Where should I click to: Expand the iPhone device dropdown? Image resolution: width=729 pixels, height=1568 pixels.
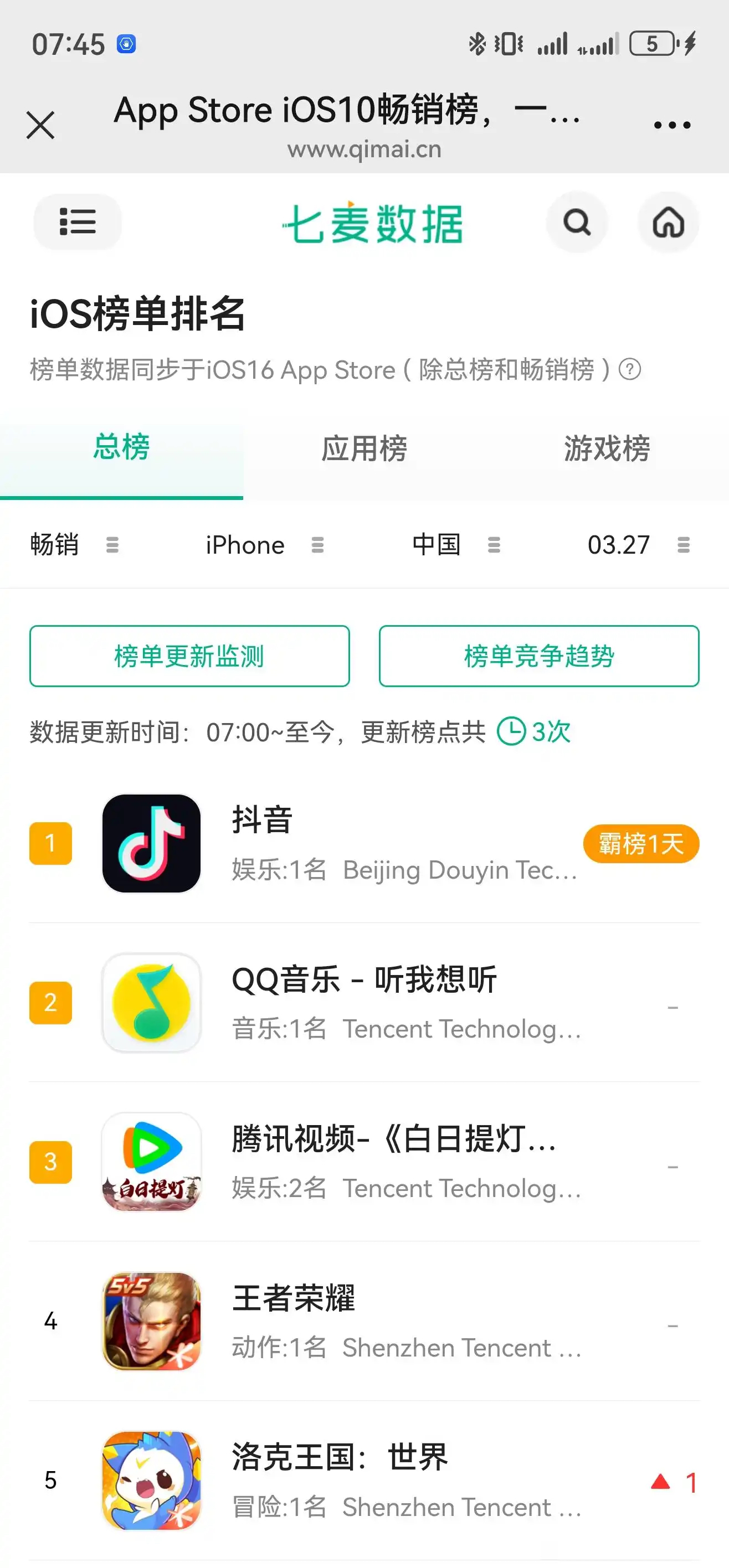click(x=264, y=545)
